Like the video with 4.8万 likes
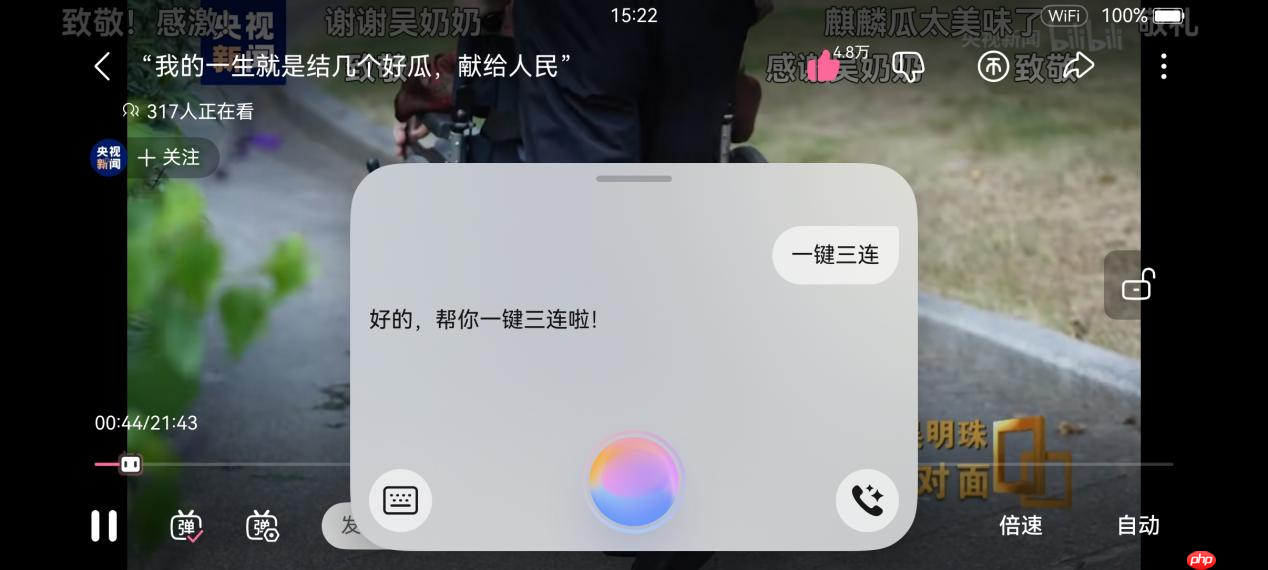Screen dimensions: 1268x570 823,67
